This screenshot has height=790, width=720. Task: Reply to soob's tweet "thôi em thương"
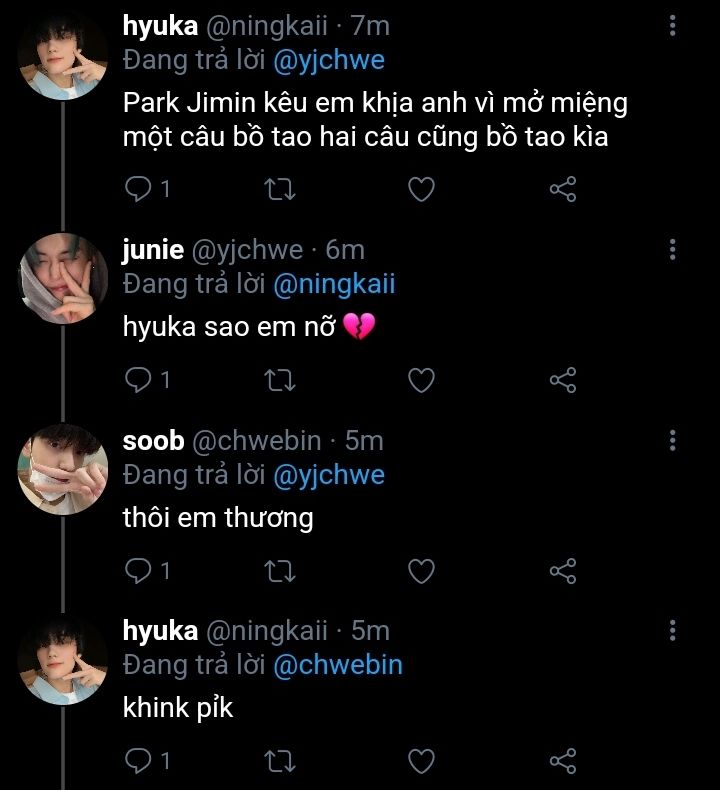tap(139, 571)
